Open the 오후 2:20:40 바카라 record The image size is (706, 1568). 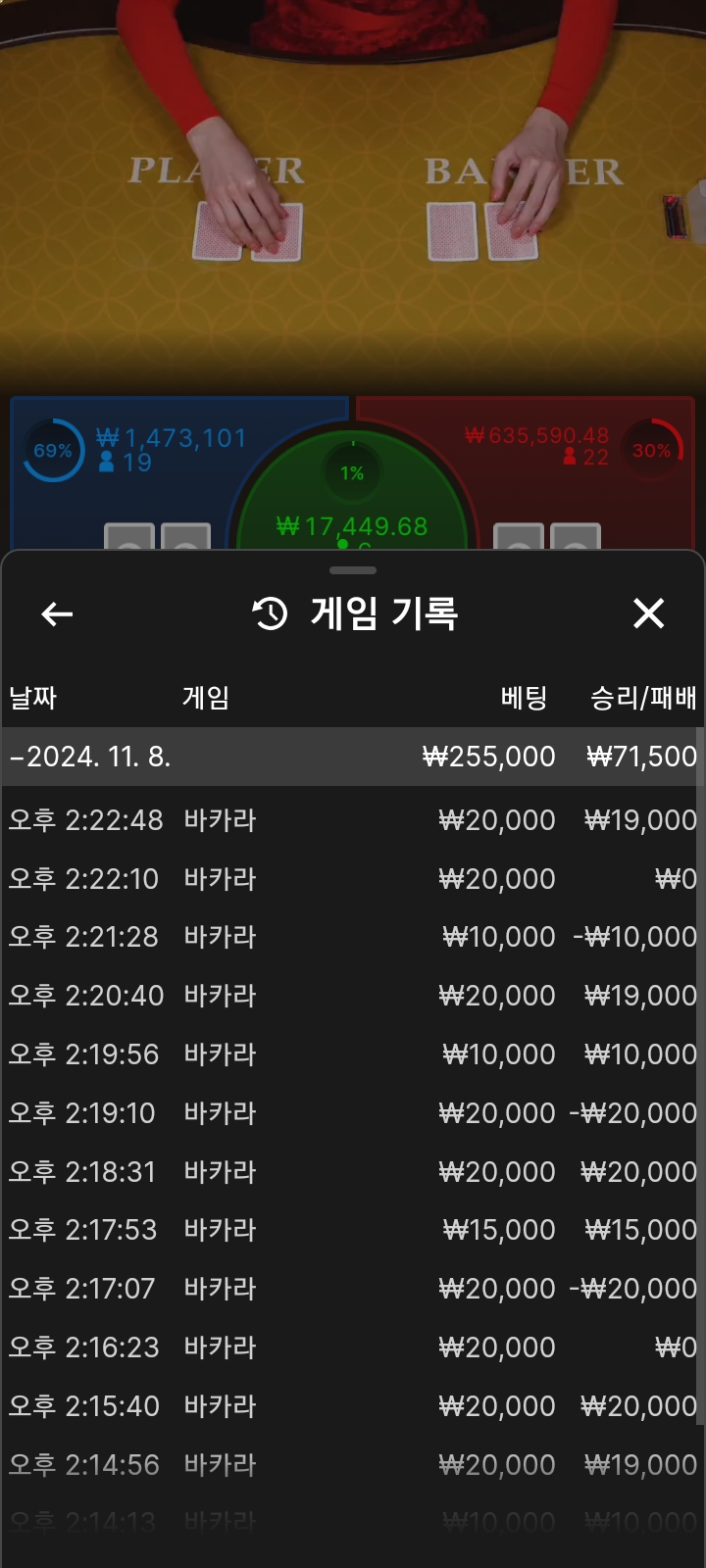[352, 996]
